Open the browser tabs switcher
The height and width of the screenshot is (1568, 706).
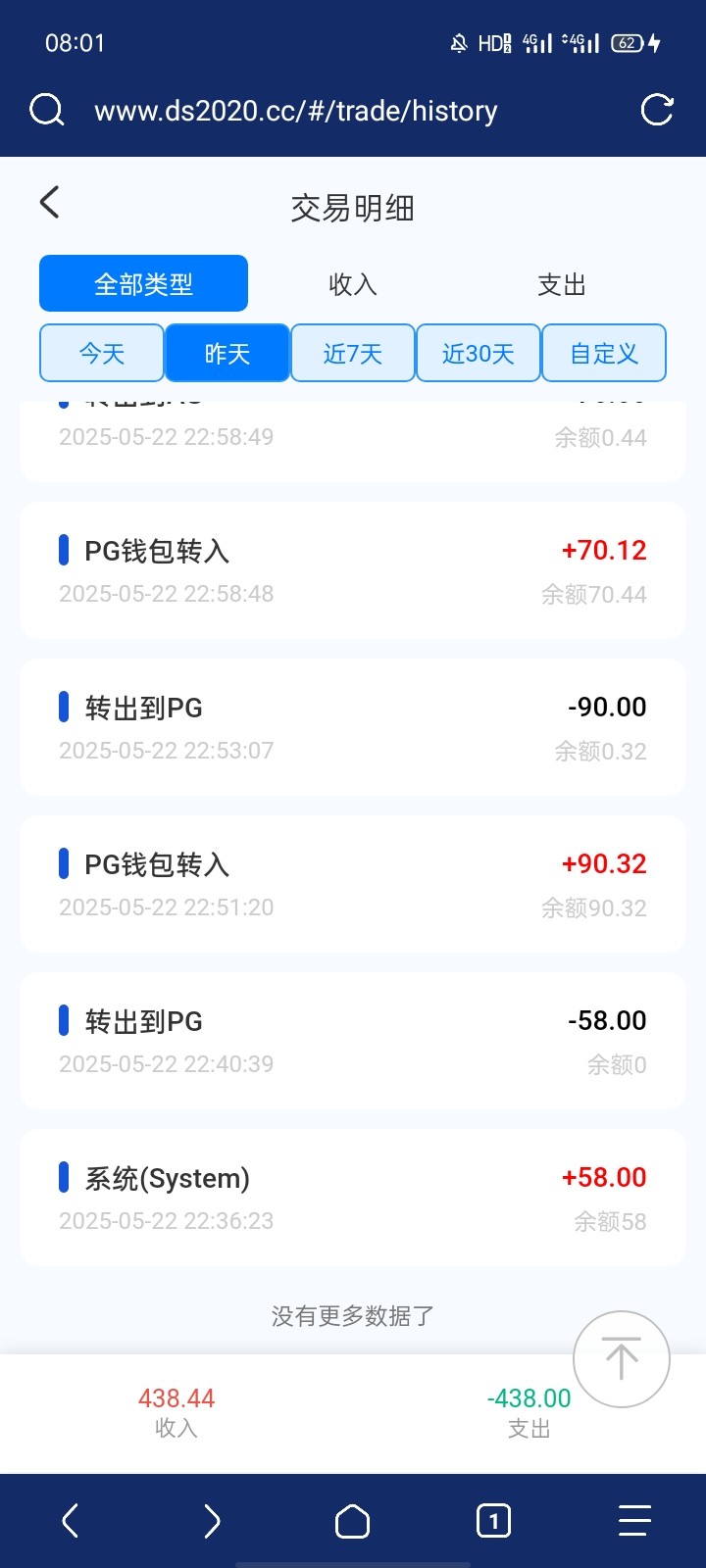tap(493, 1521)
